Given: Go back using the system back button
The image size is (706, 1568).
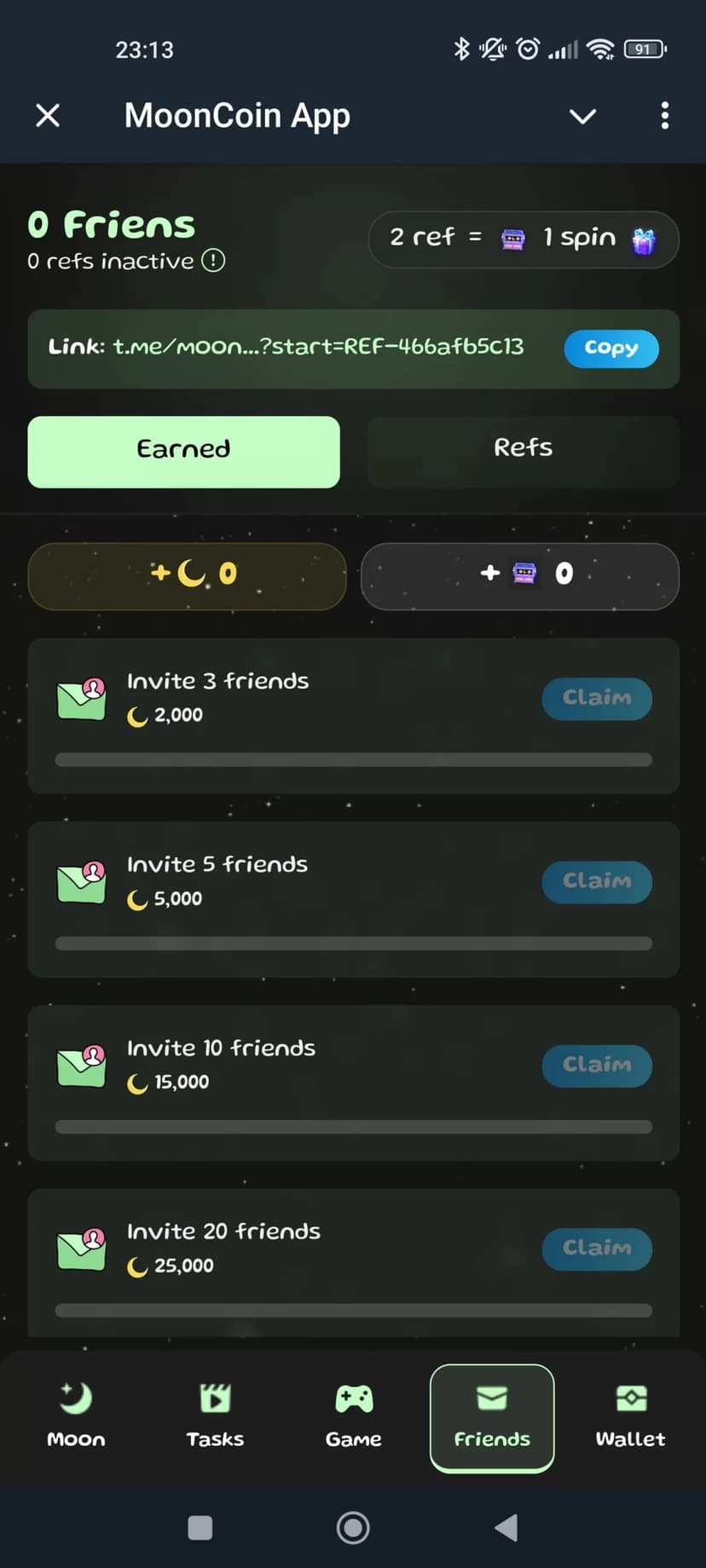Looking at the screenshot, I should tap(506, 1527).
